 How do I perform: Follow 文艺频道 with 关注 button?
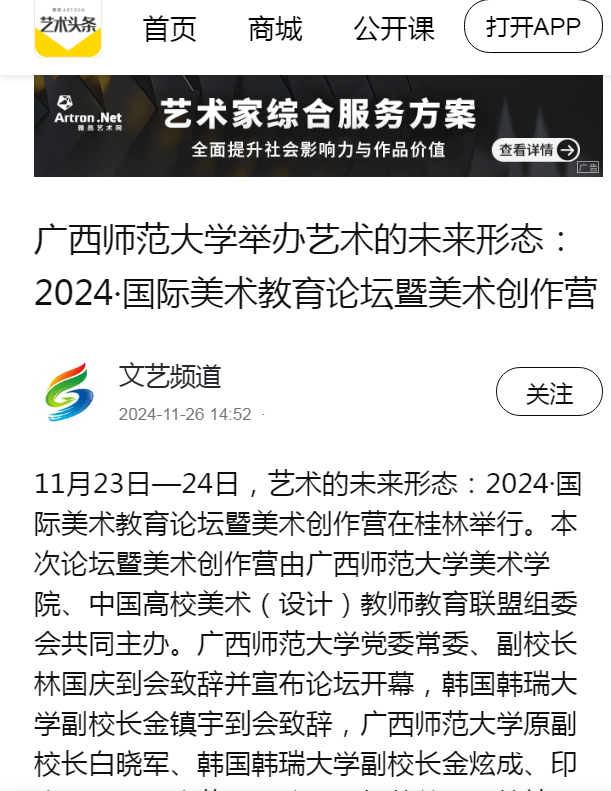[549, 393]
